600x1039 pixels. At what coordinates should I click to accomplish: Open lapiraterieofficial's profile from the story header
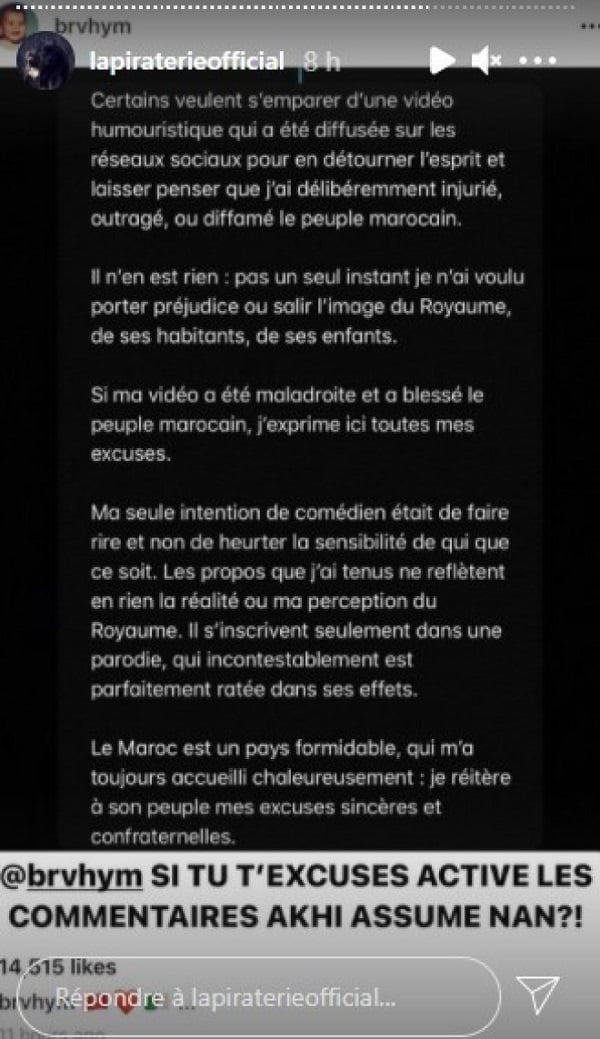pos(187,62)
